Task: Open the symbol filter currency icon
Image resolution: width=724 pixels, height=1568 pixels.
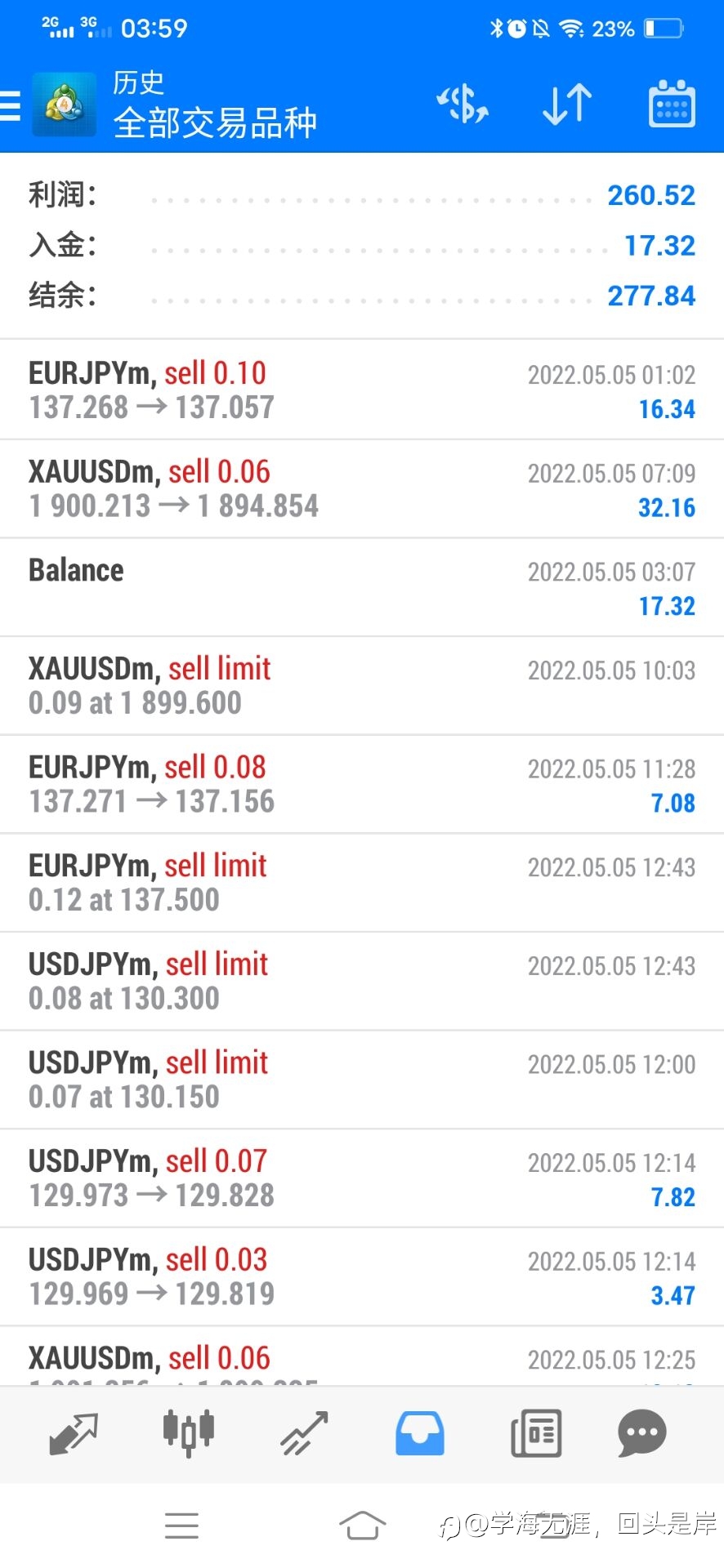Action: coord(463,105)
